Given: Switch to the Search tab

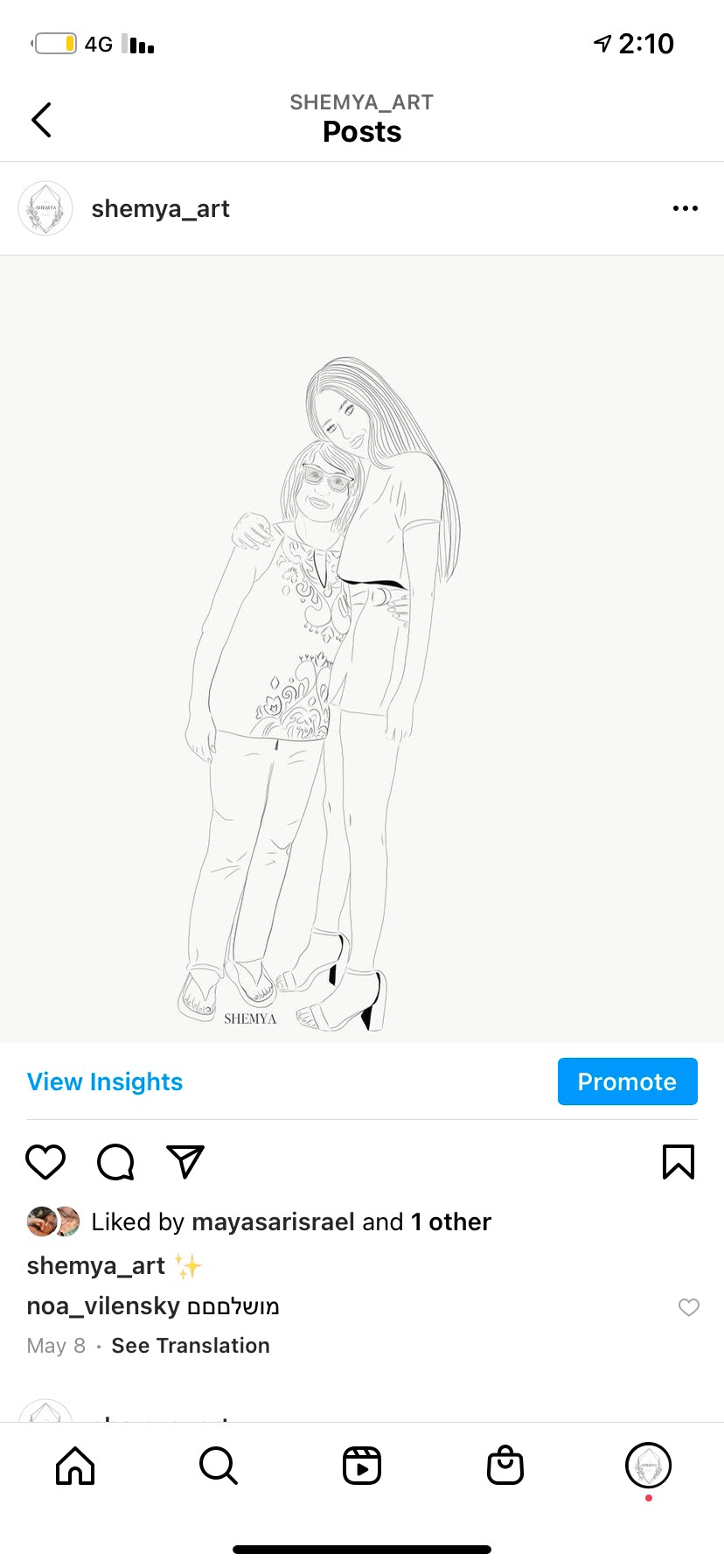Looking at the screenshot, I should (x=219, y=1466).
